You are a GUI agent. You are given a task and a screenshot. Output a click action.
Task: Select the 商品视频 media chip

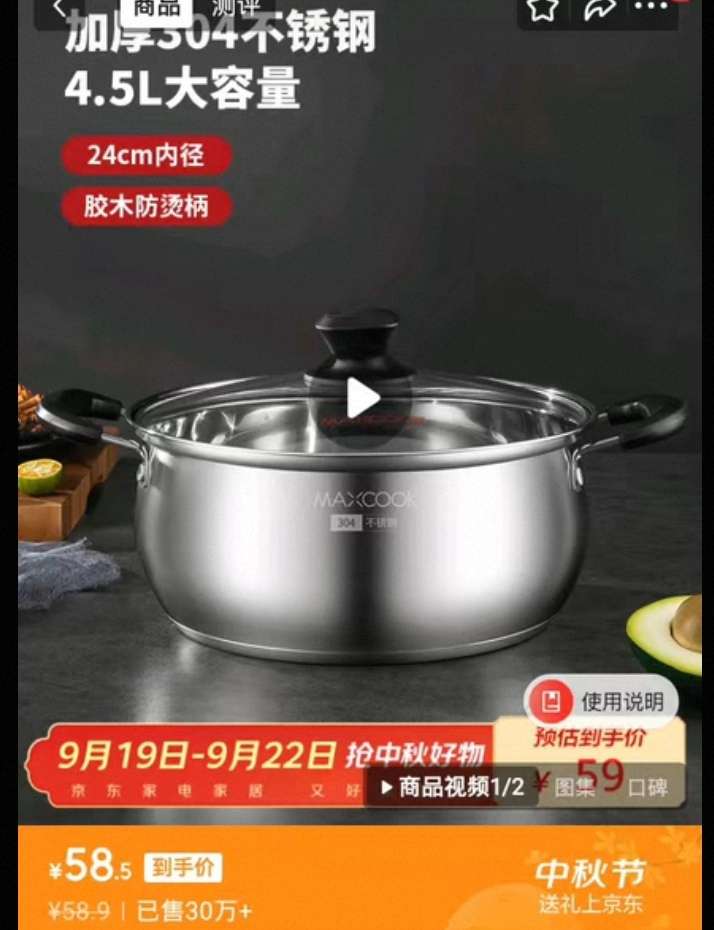point(453,787)
